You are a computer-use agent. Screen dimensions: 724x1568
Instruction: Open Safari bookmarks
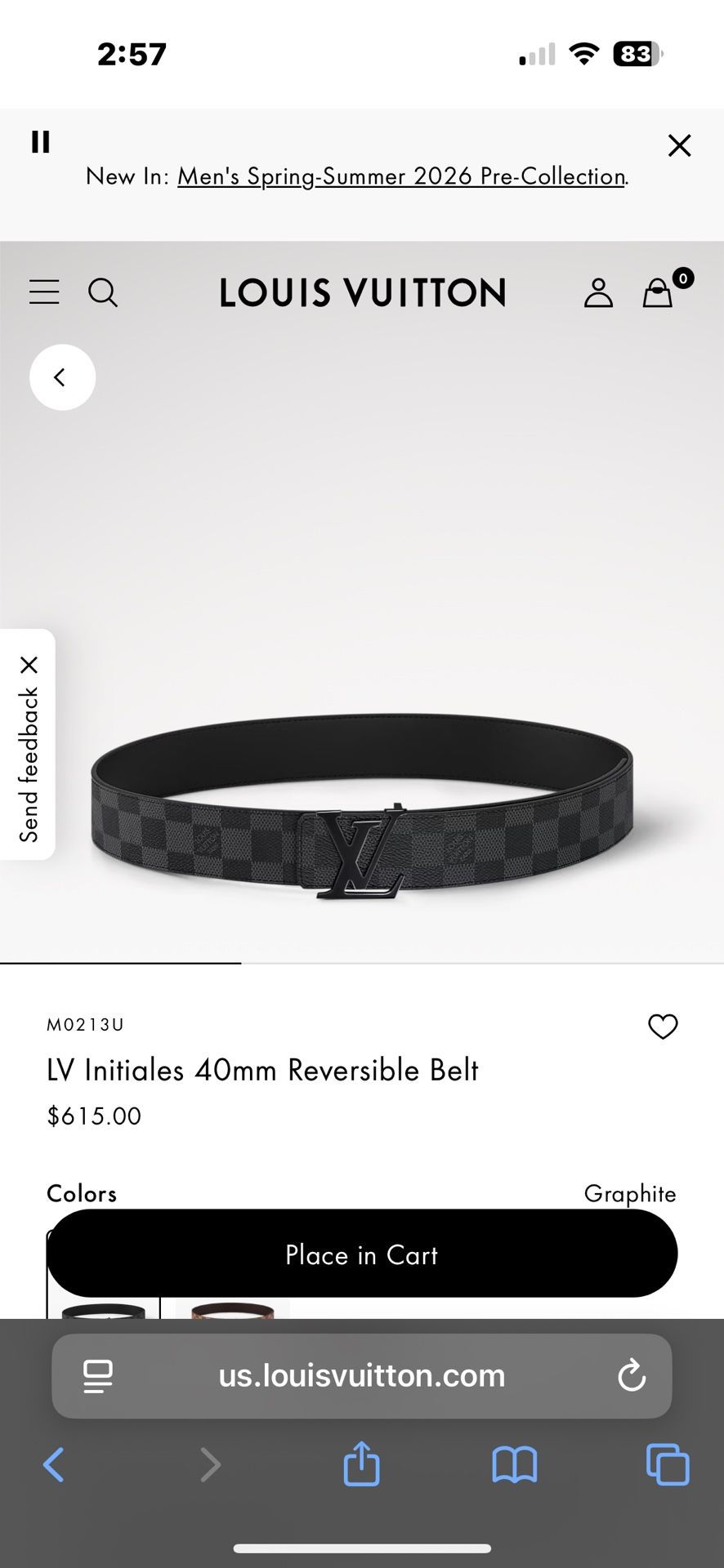pyautogui.click(x=514, y=1464)
